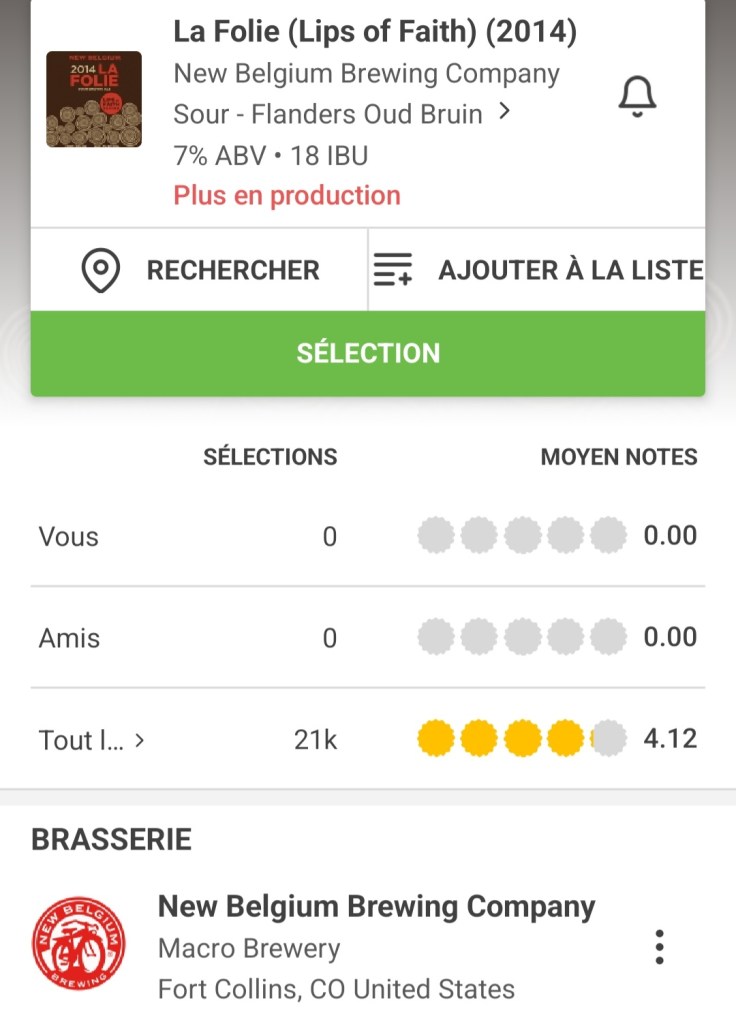View the La Folie label image
Image resolution: width=736 pixels, height=1024 pixels.
click(x=94, y=99)
